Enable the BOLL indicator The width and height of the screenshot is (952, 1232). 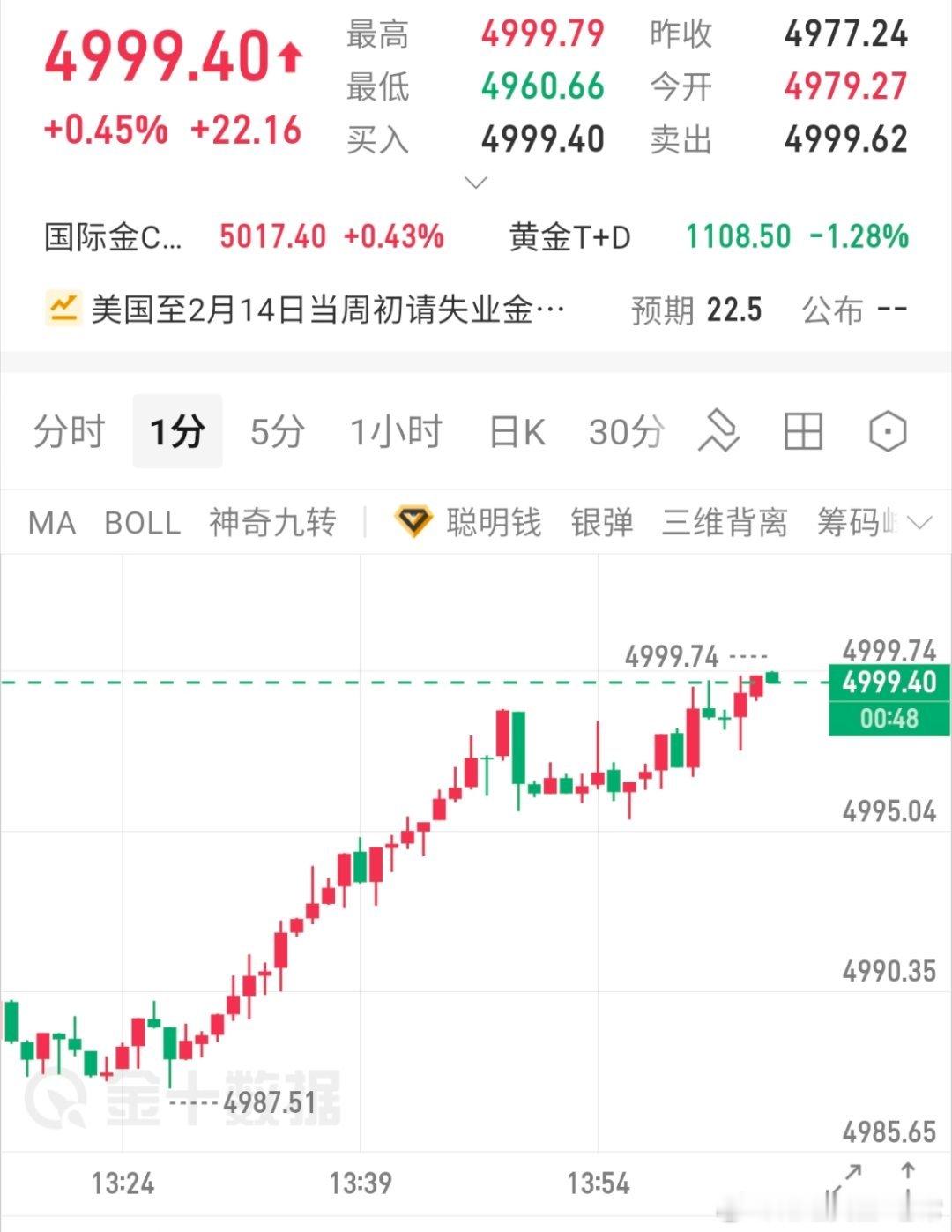[x=141, y=522]
